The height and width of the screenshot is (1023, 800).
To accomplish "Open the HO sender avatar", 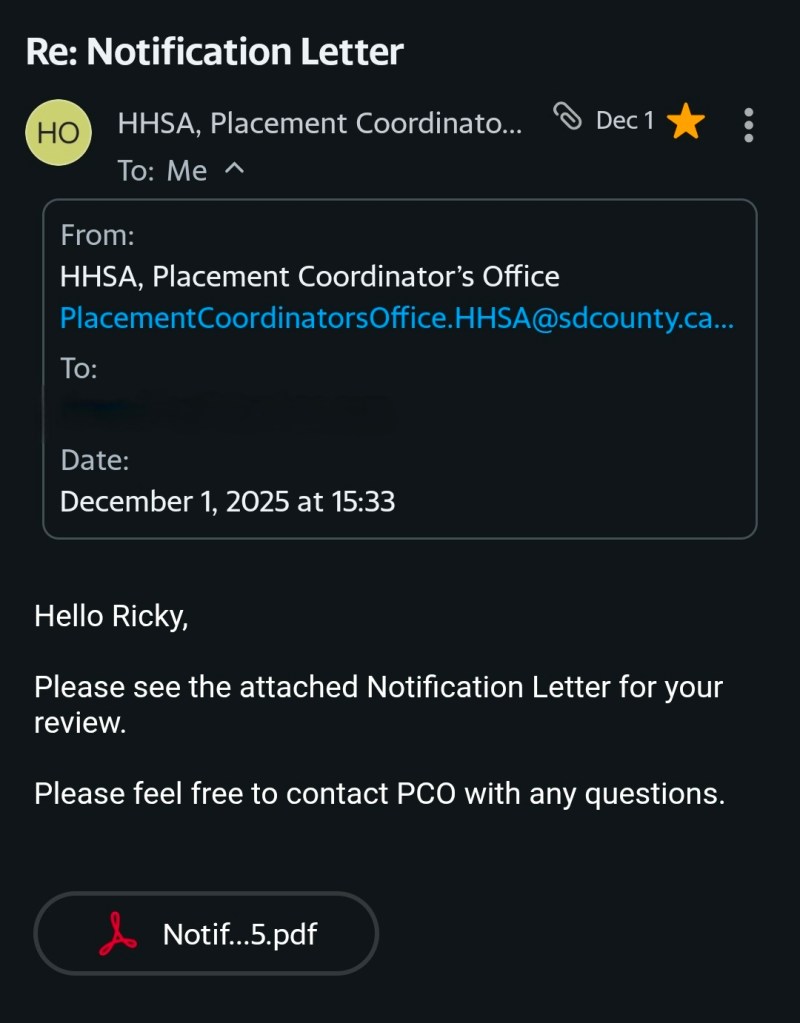I will click(58, 133).
